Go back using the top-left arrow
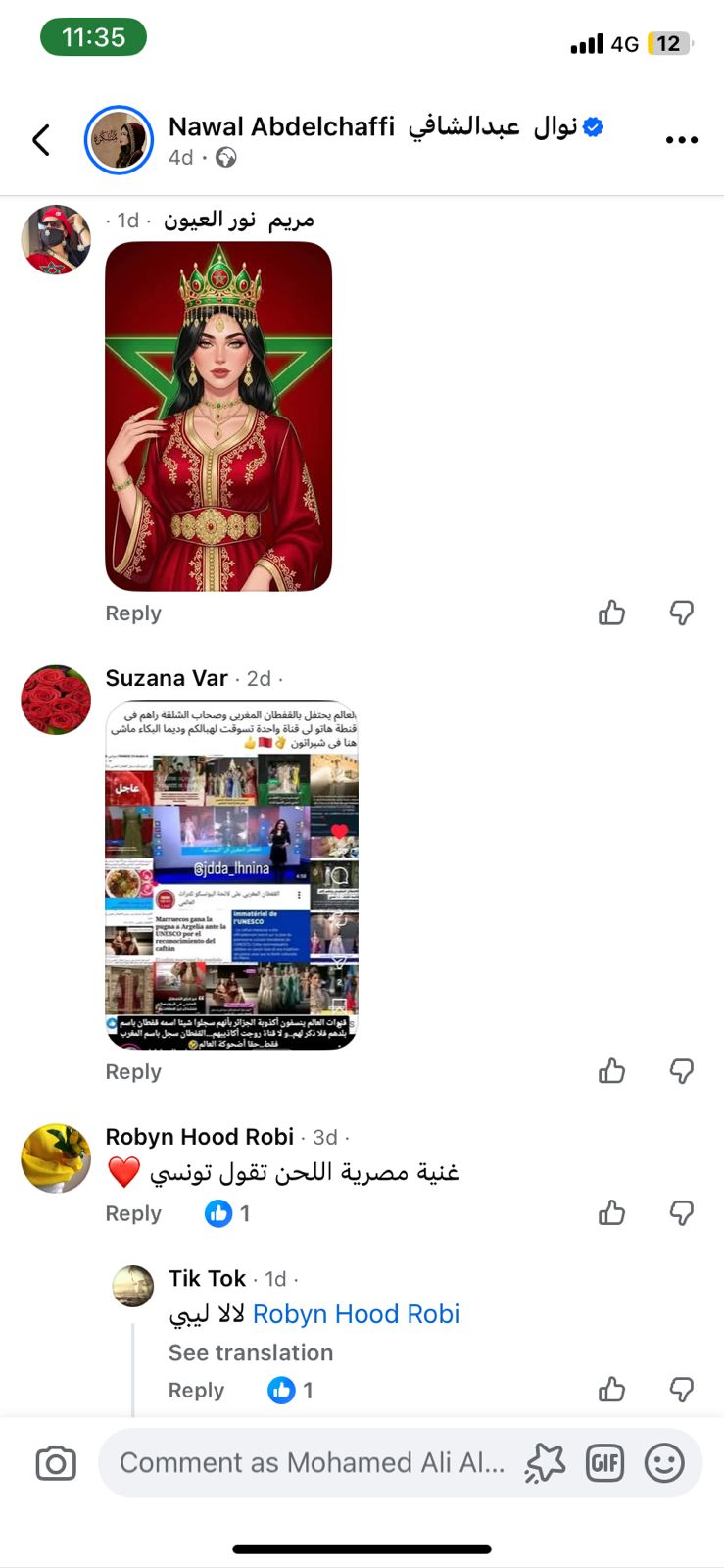This screenshot has height=1568, width=724. 41,140
